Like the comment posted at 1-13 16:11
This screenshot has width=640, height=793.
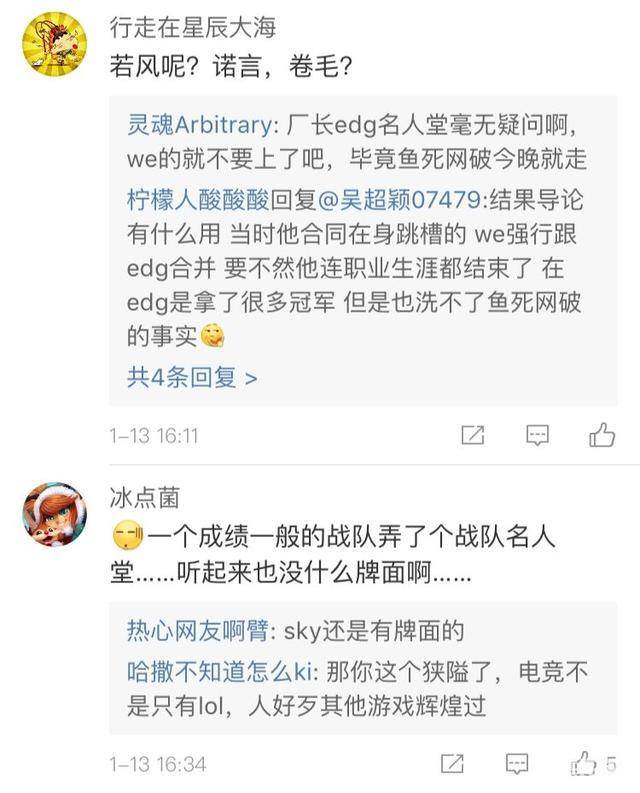pyautogui.click(x=602, y=434)
